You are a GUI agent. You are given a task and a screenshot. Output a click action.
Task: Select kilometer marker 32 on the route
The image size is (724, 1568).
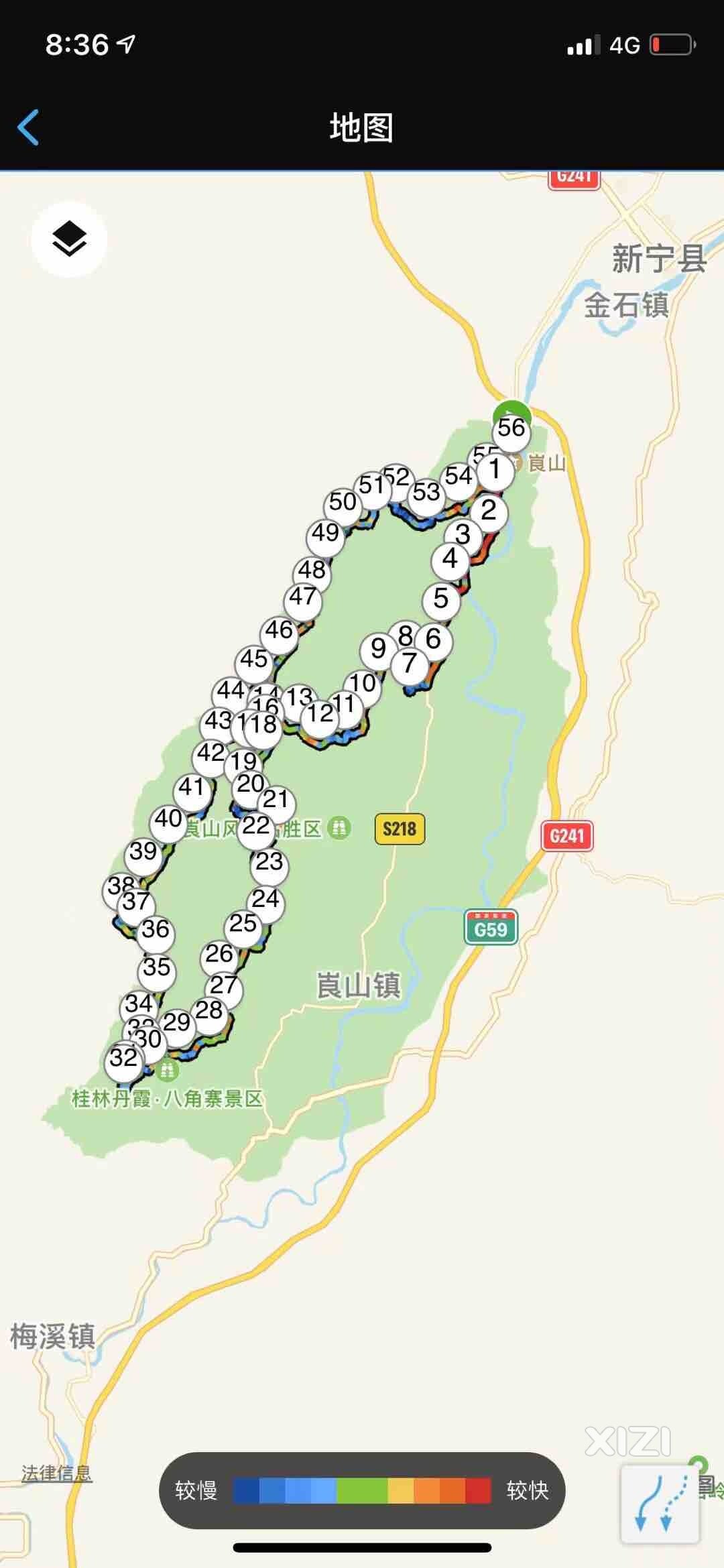coord(123,1059)
